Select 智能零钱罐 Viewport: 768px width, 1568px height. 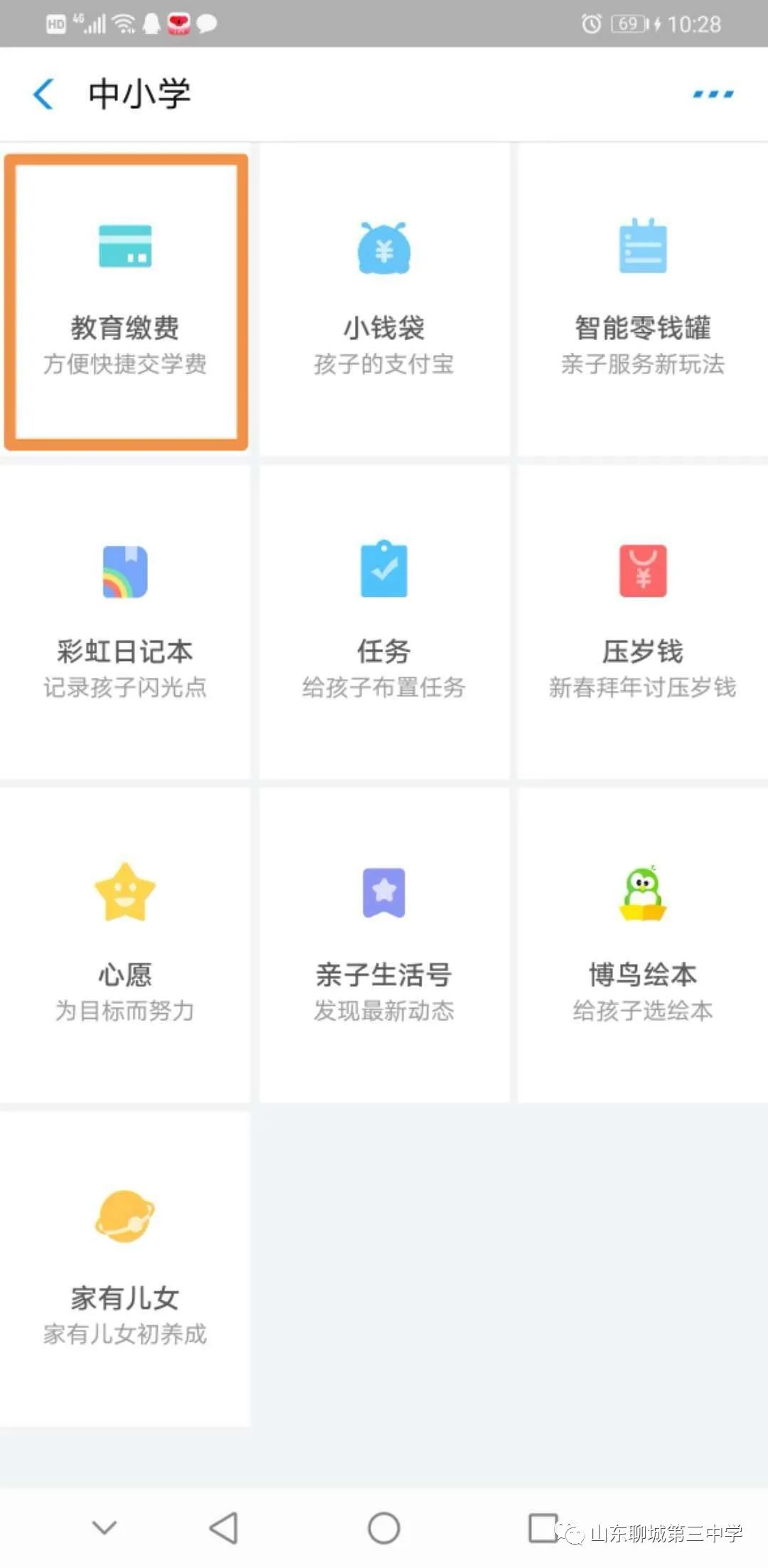tap(642, 299)
